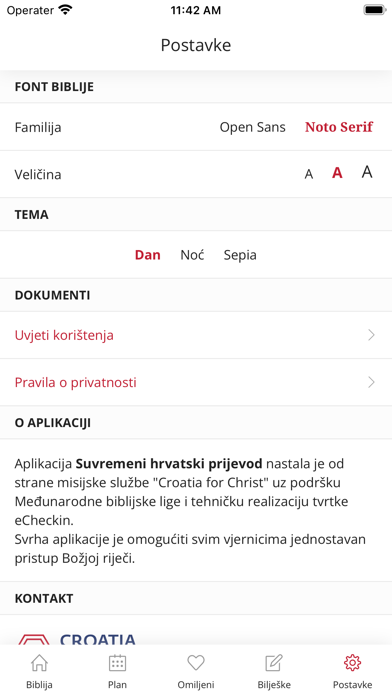Choose the medium red font size A
The height and width of the screenshot is (696, 392).
pos(337,173)
